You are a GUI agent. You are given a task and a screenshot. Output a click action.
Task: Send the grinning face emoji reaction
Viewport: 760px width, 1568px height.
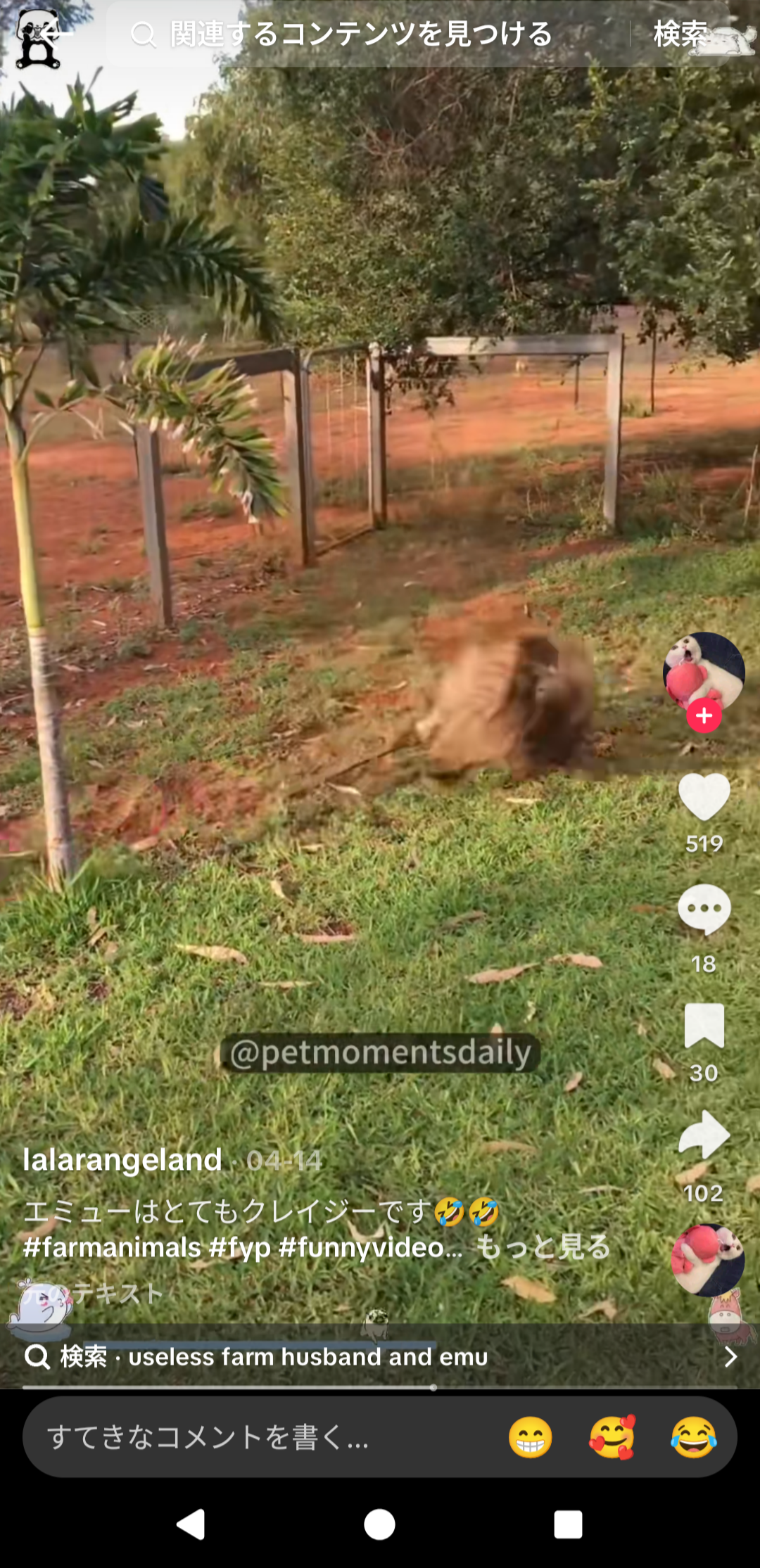point(531,1436)
